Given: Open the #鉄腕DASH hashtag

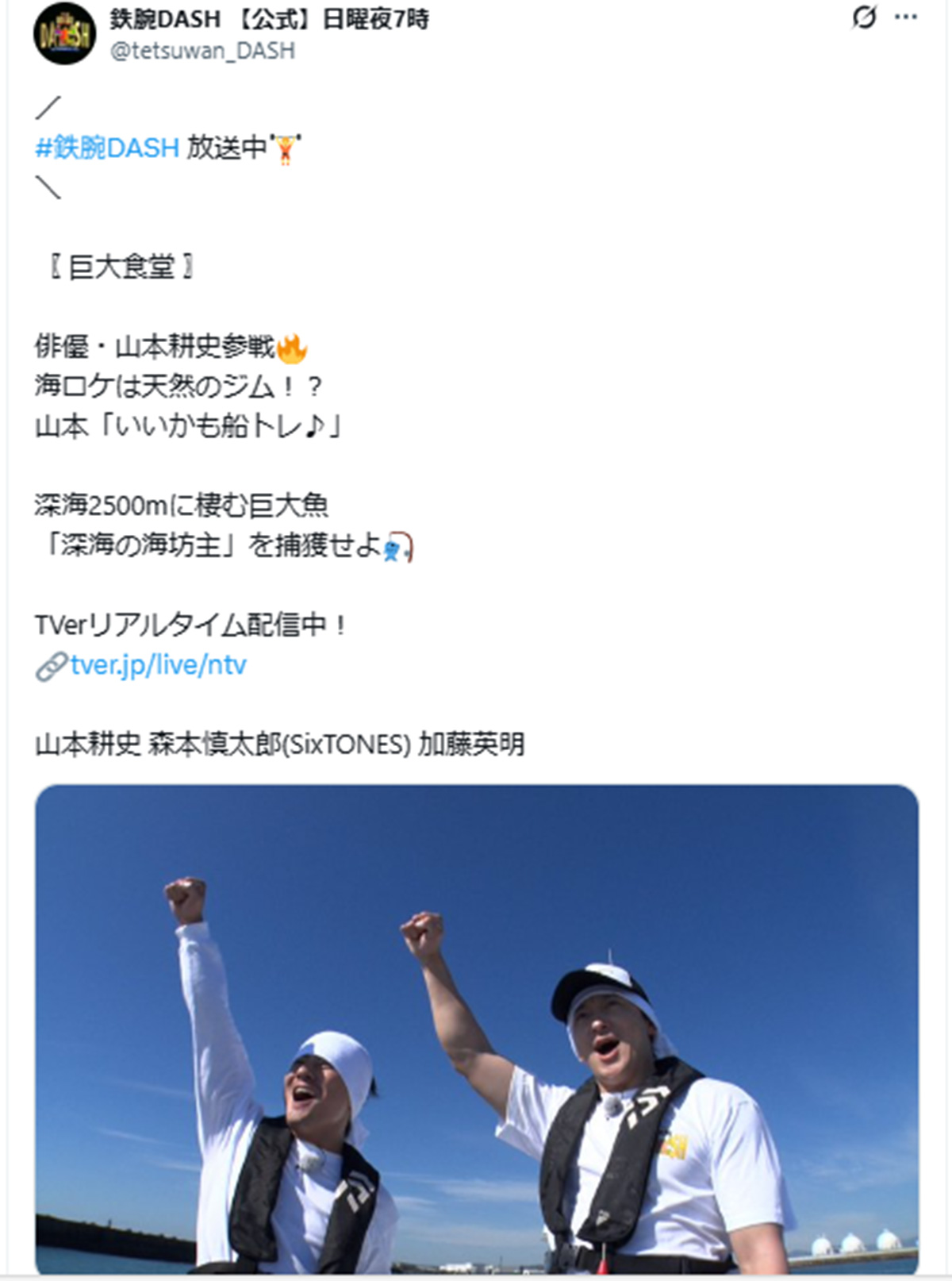Looking at the screenshot, I should coord(107,148).
